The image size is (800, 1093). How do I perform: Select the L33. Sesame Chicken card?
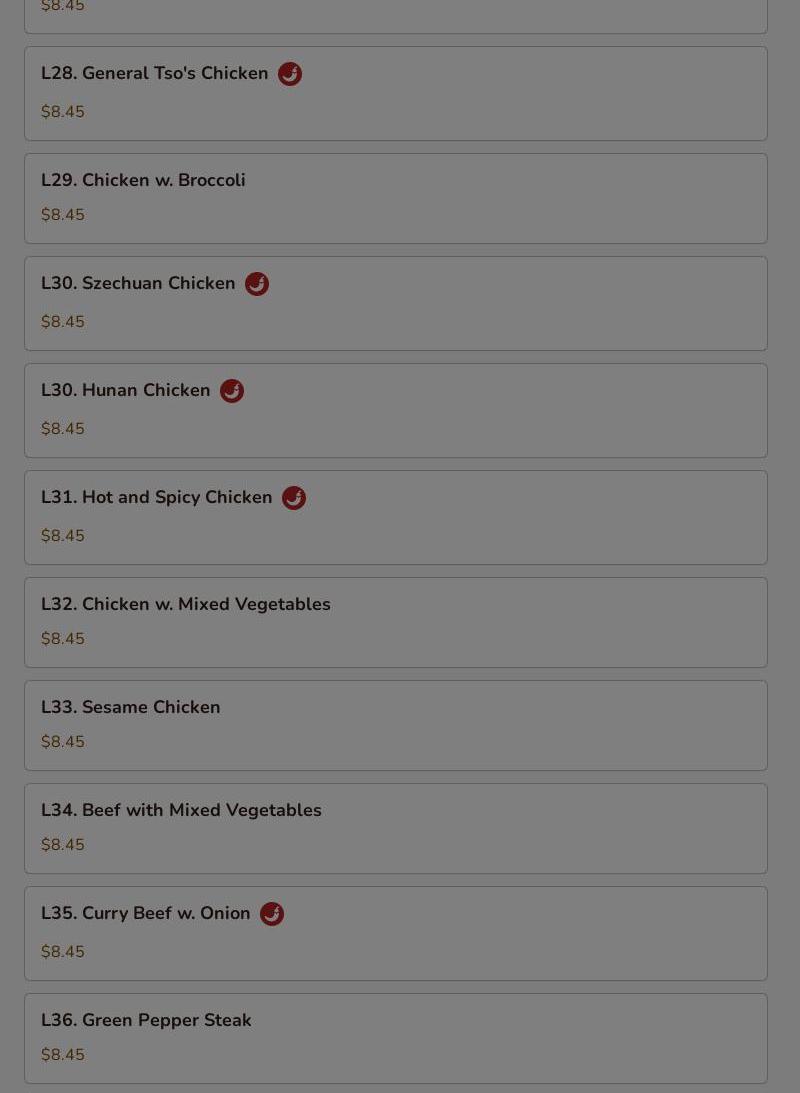click(x=395, y=725)
